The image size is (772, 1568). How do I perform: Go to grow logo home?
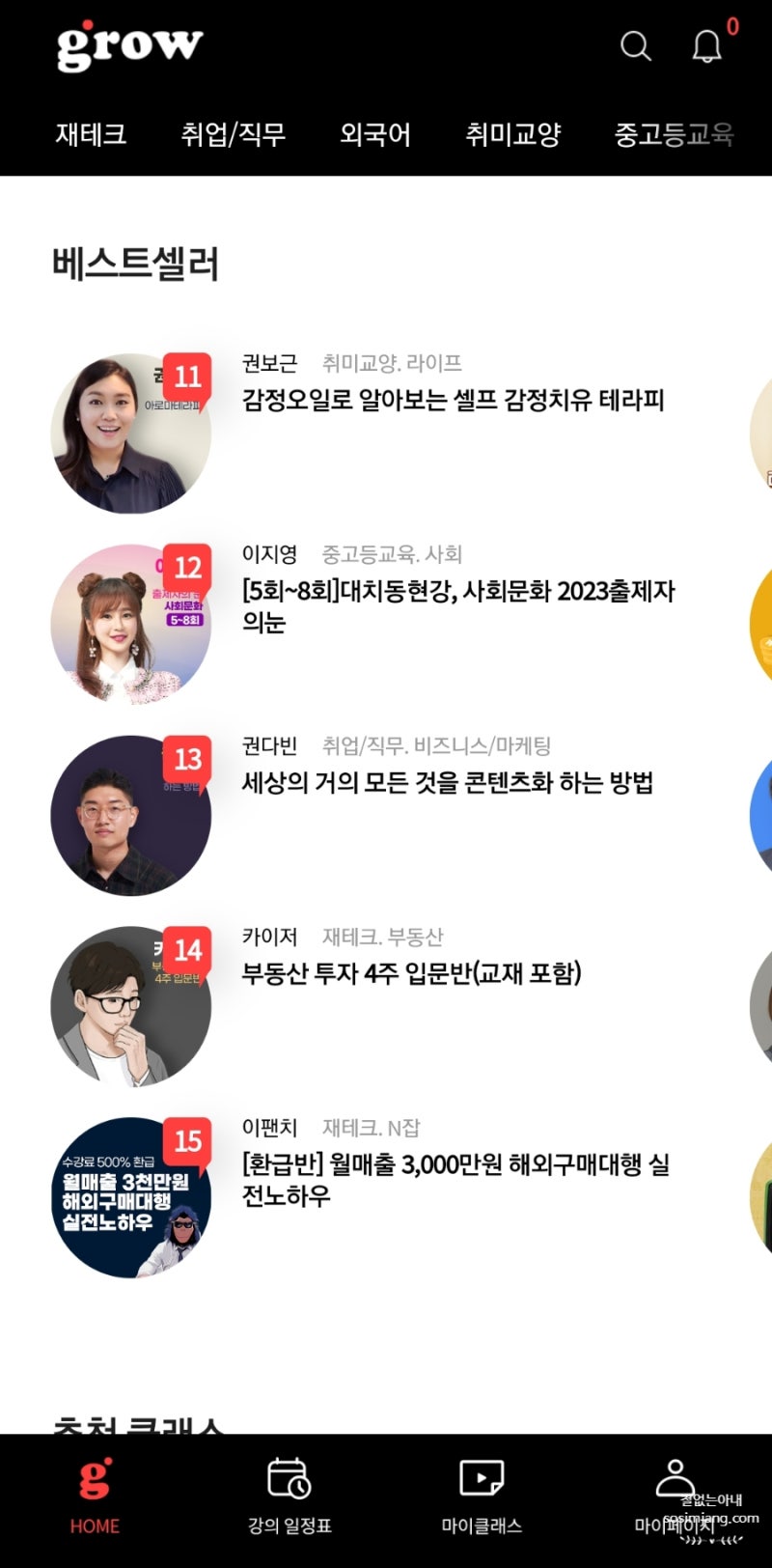pos(129,45)
